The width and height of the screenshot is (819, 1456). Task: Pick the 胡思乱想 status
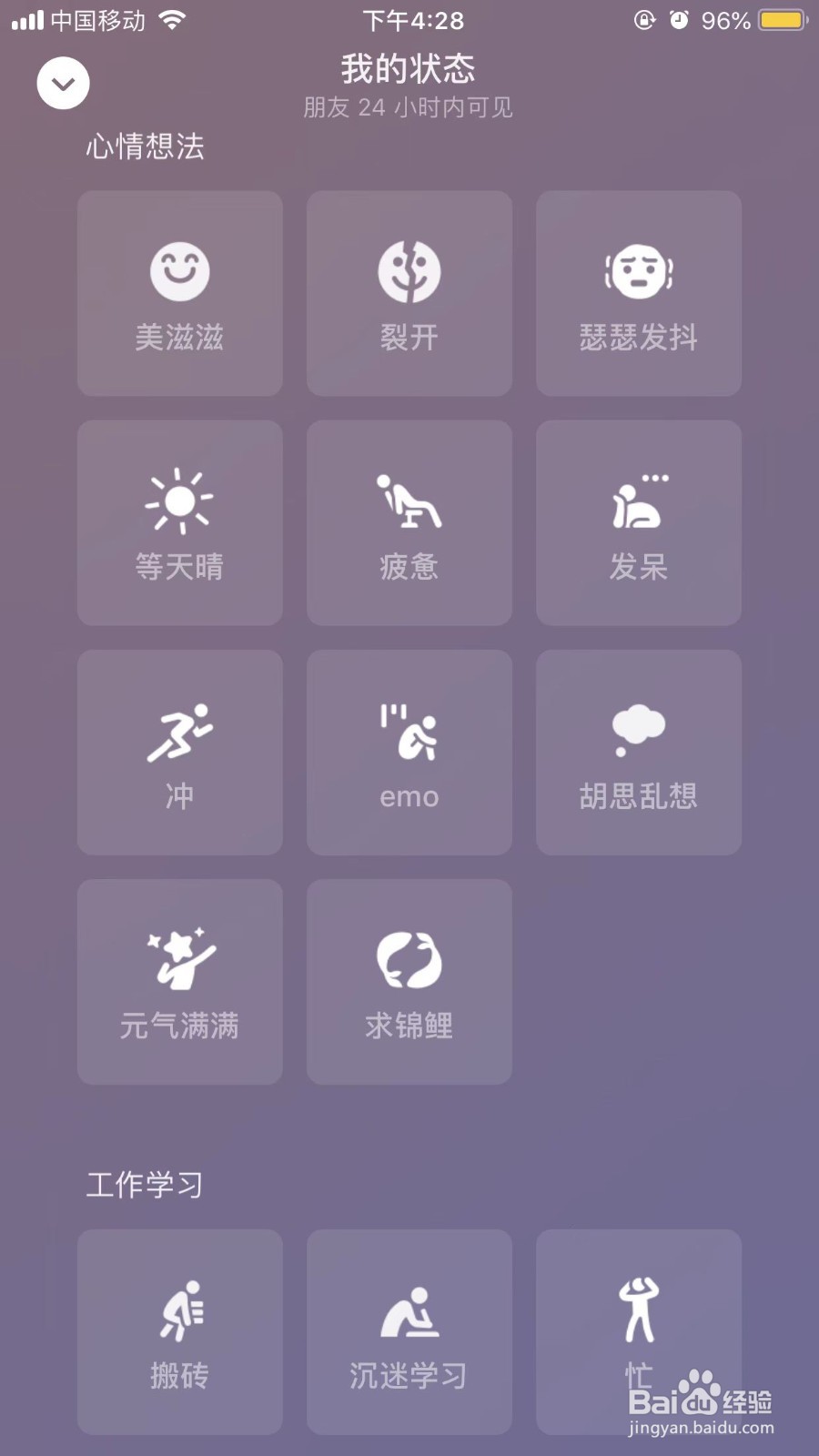(639, 752)
